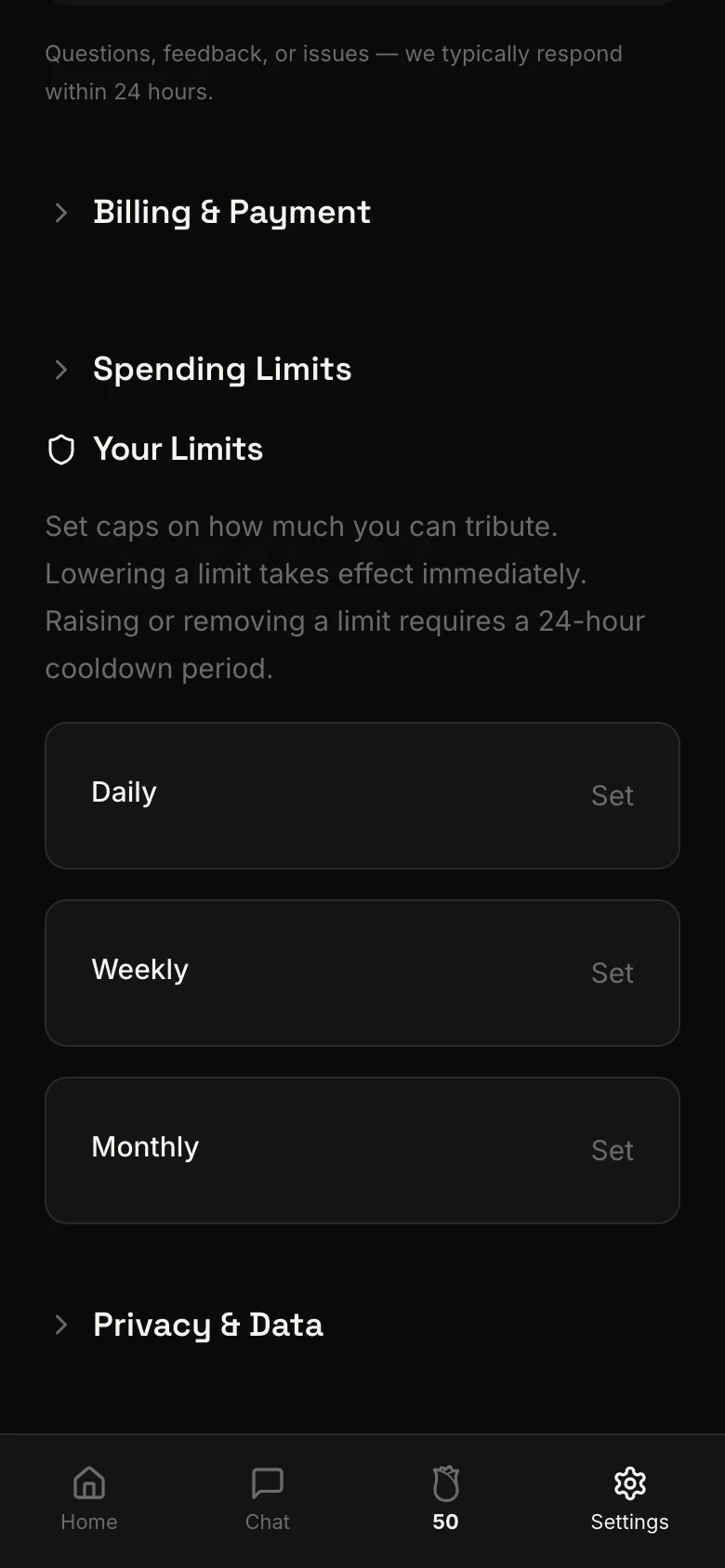Screen dimensions: 725x1568
Task: Click the shield icon beside Your Limits
Action: click(61, 450)
